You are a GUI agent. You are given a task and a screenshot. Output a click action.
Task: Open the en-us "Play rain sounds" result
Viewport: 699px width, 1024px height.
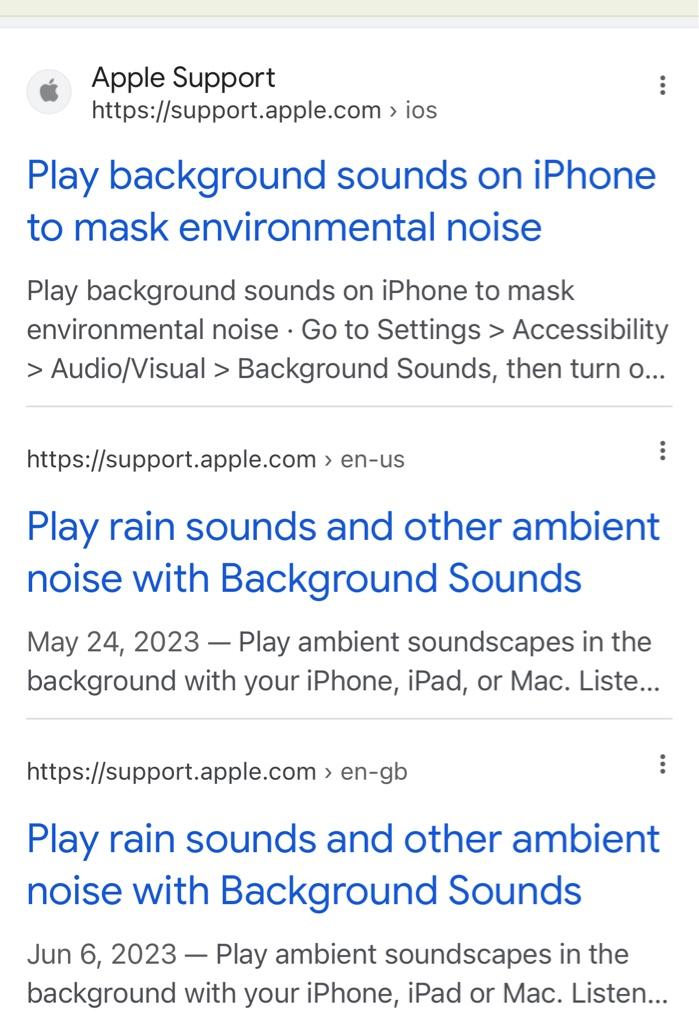tap(343, 552)
